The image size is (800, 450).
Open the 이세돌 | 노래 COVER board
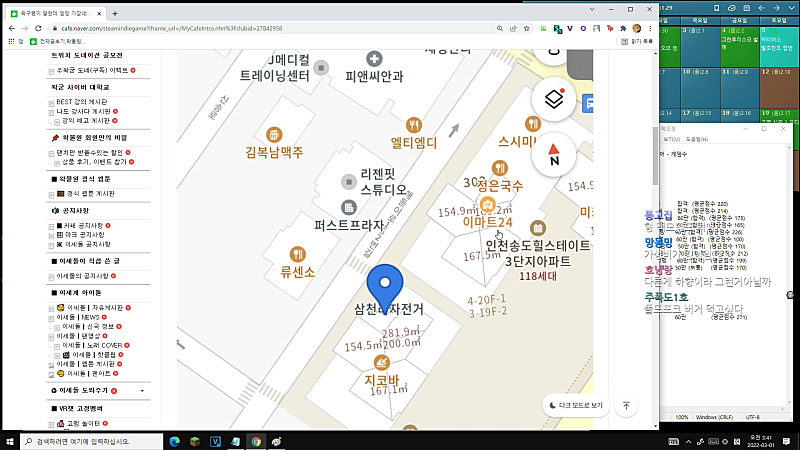click(x=92, y=345)
